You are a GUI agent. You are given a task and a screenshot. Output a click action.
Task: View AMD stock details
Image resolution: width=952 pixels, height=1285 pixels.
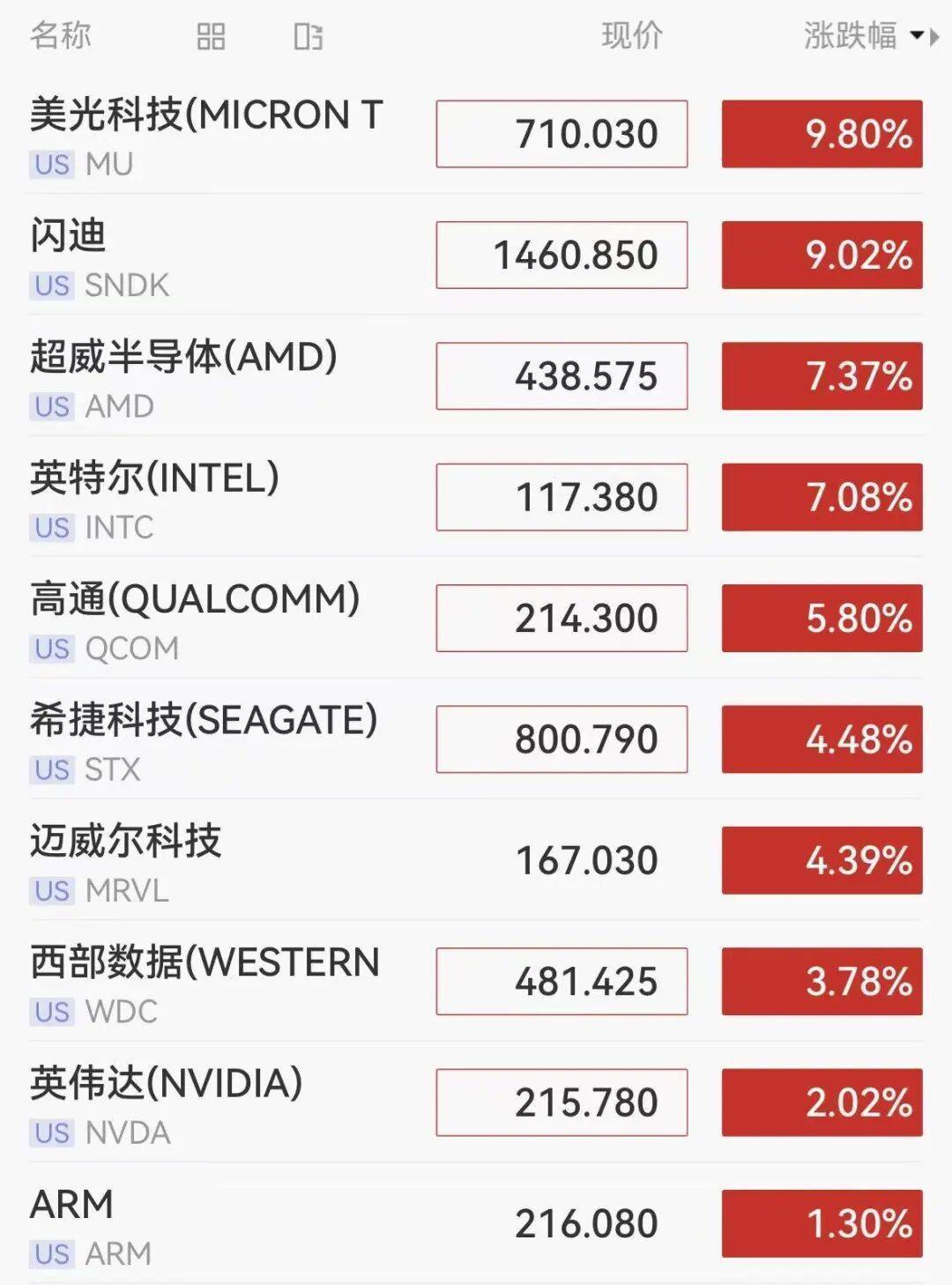click(x=476, y=375)
